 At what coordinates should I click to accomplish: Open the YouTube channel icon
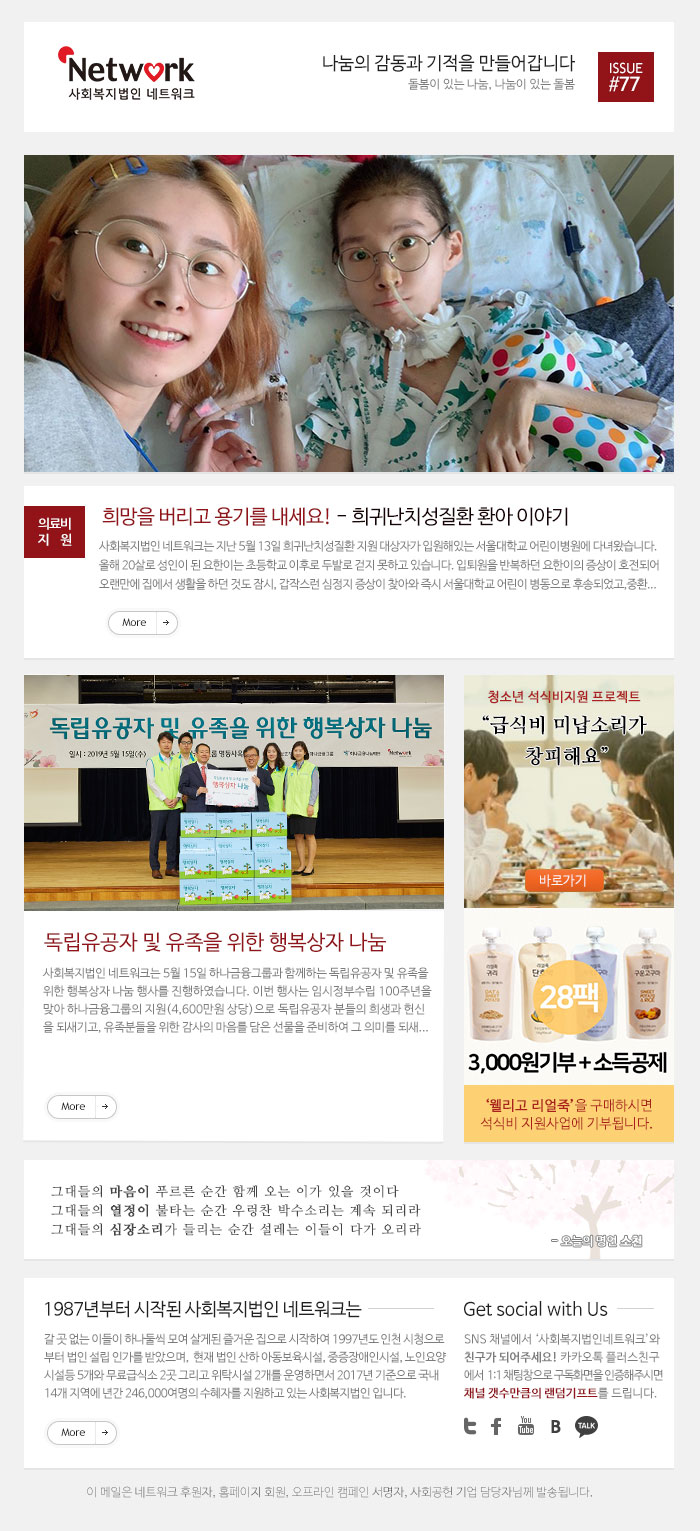525,1426
